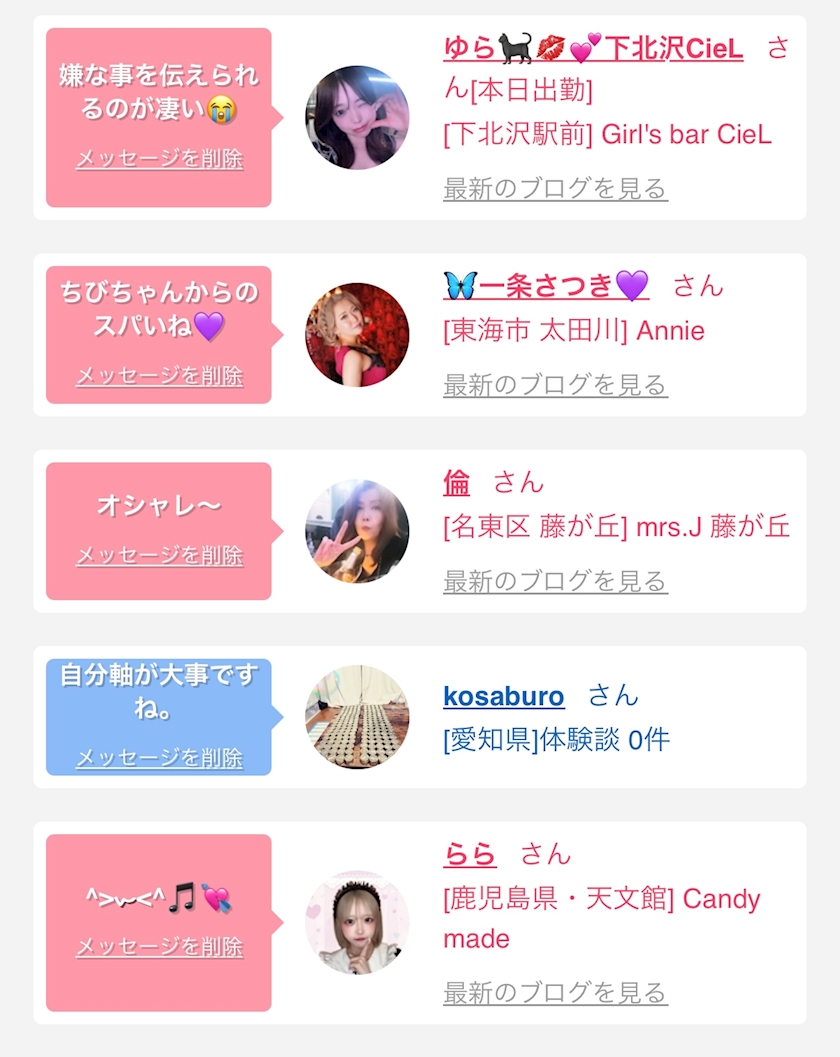View the latest blog of 一条さつき
Viewport: 840px width, 1057px height.
pyautogui.click(x=555, y=384)
